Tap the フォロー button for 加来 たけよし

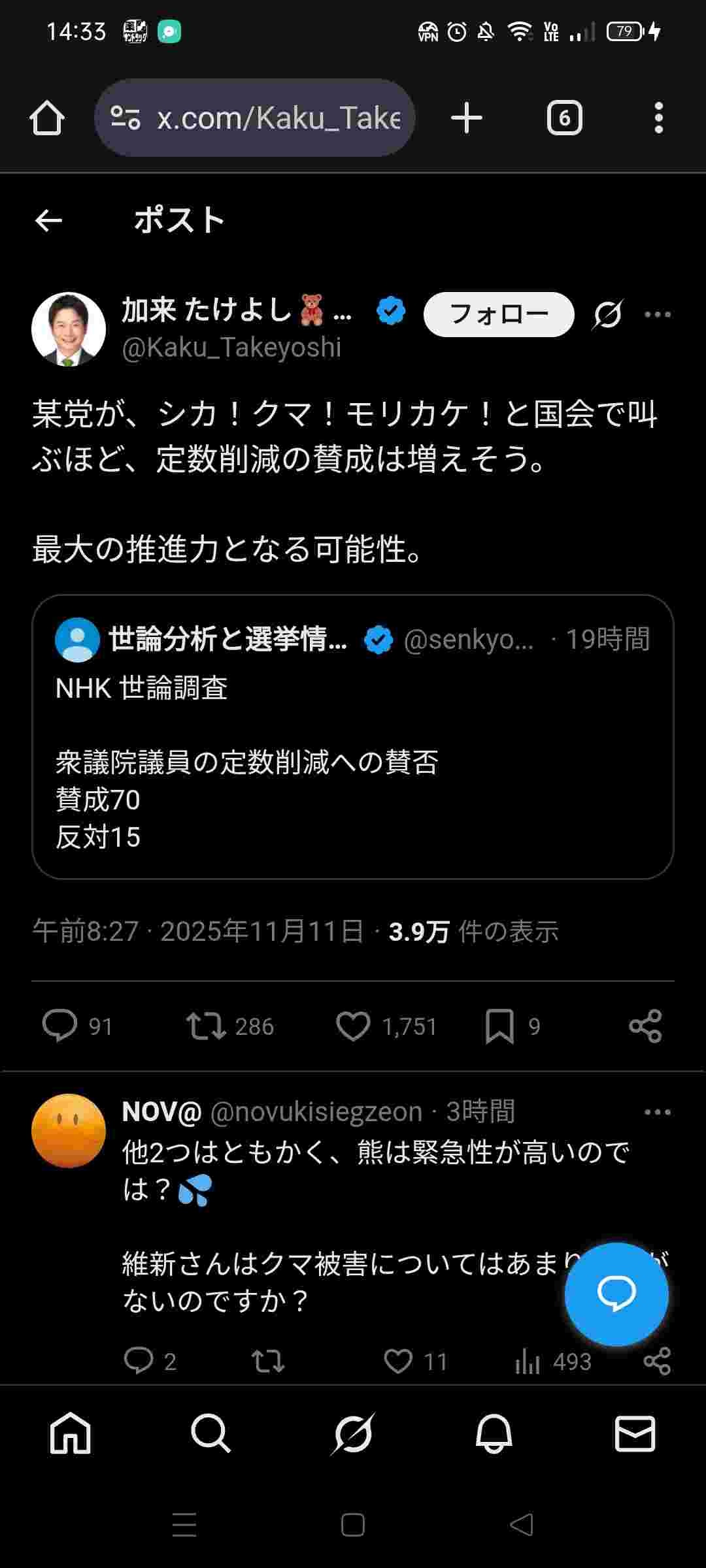click(499, 314)
